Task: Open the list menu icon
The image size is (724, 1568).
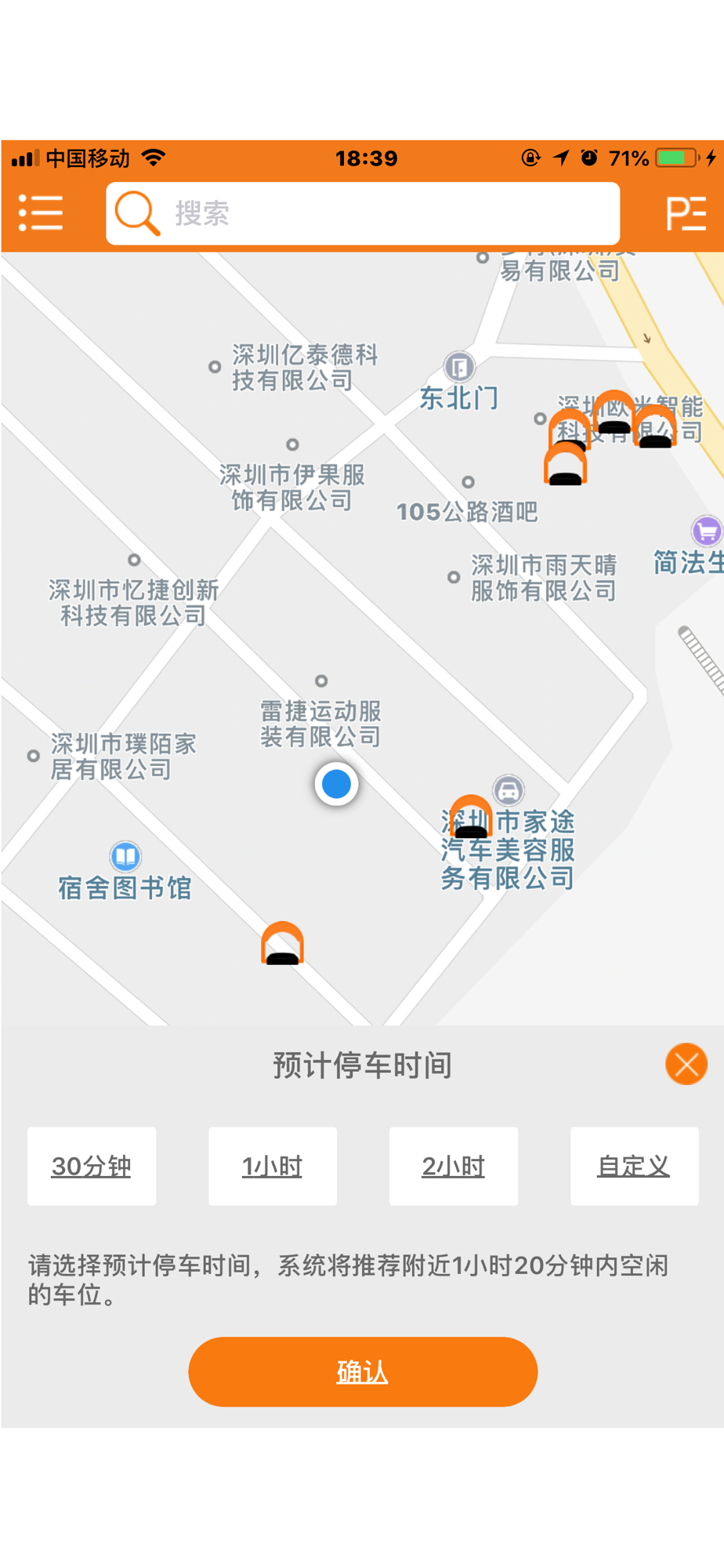Action: click(x=41, y=212)
